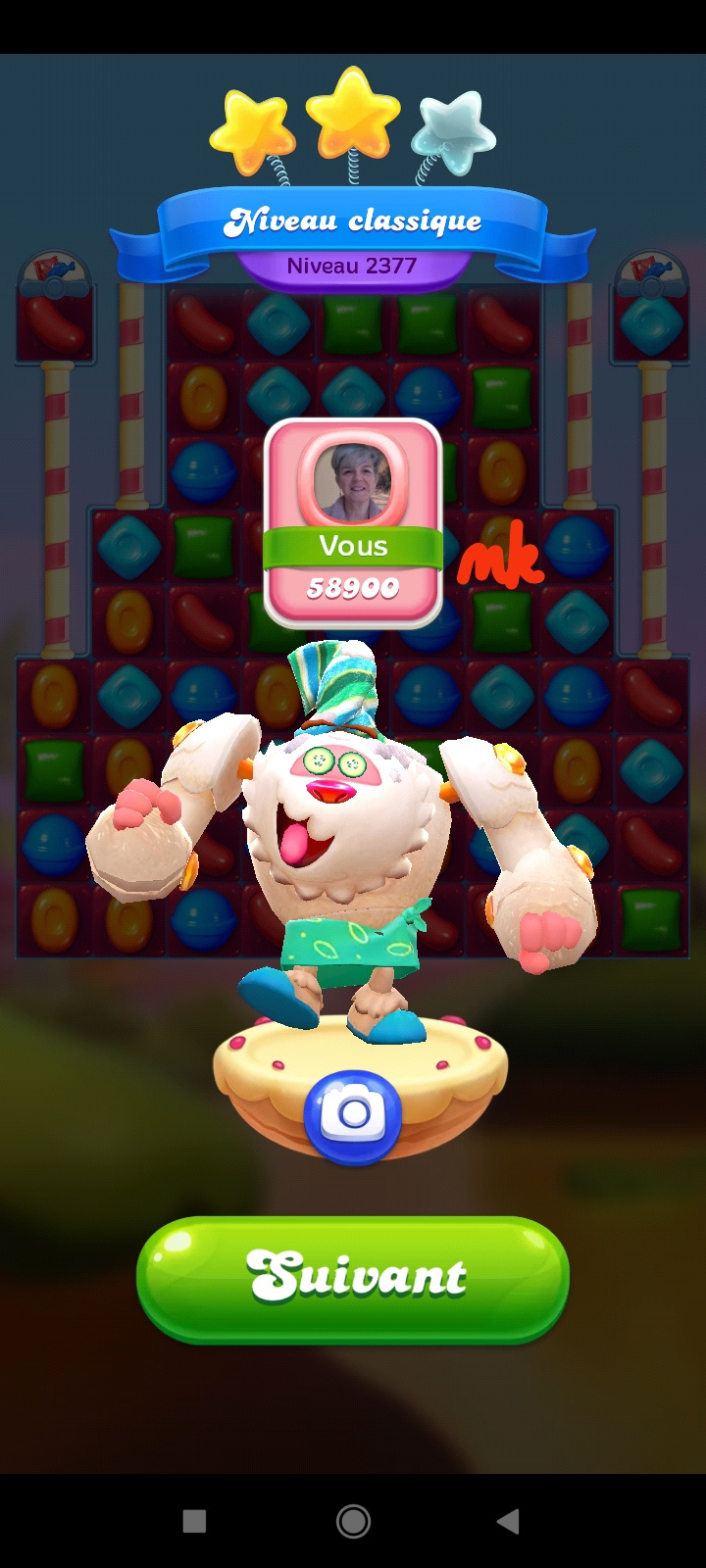
Task: Tap the green Suivant button
Action: pos(353,1278)
